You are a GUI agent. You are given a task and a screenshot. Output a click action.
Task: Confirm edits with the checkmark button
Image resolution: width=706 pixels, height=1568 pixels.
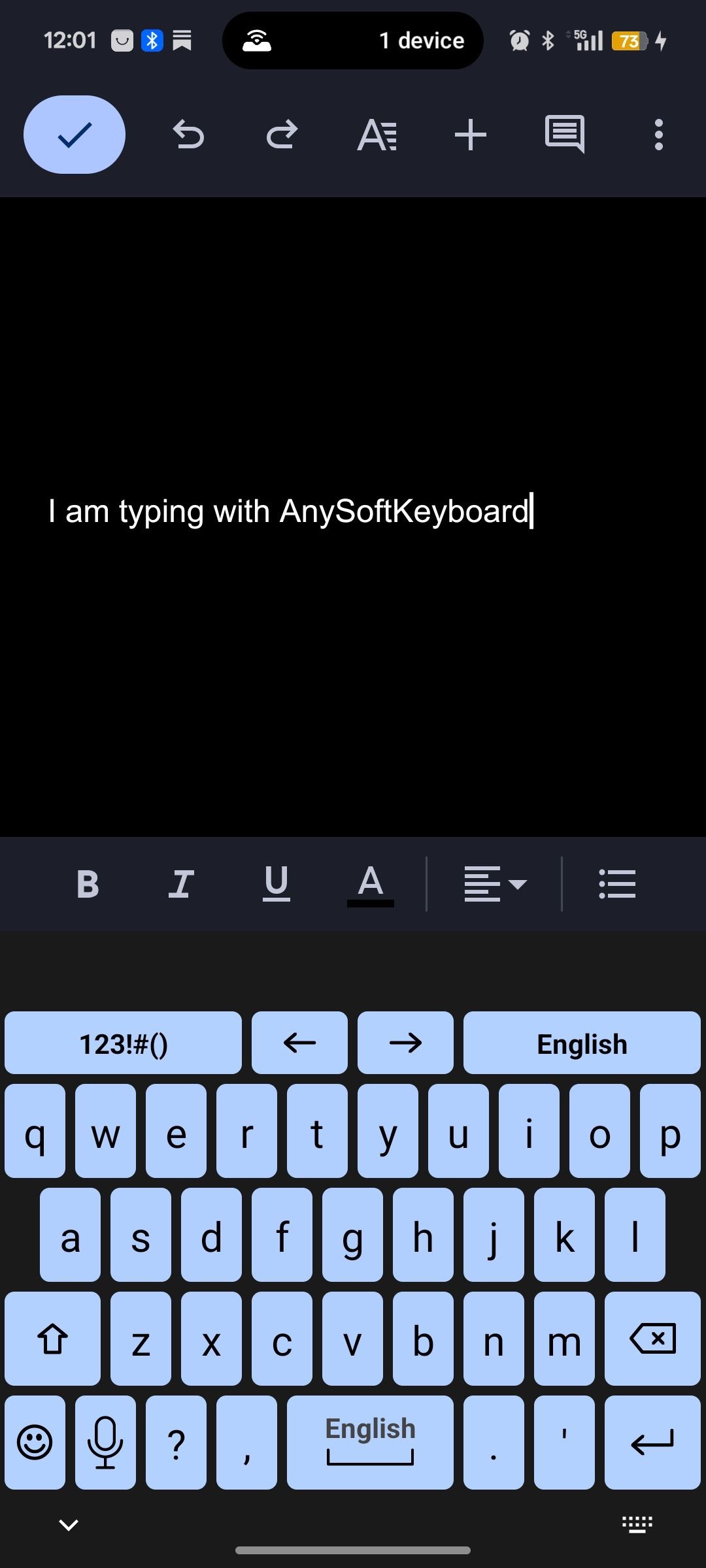coord(75,135)
